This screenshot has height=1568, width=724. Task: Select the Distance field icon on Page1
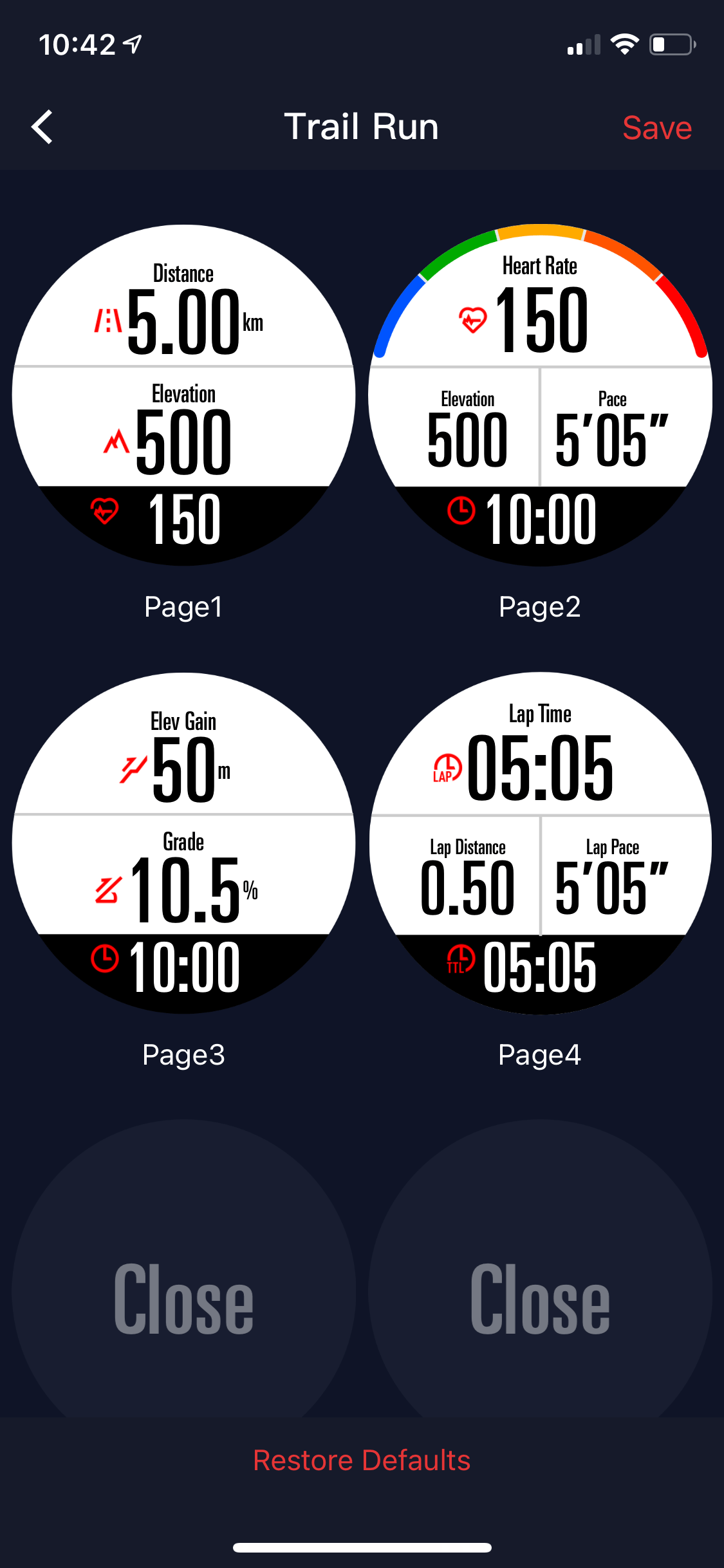tap(107, 319)
